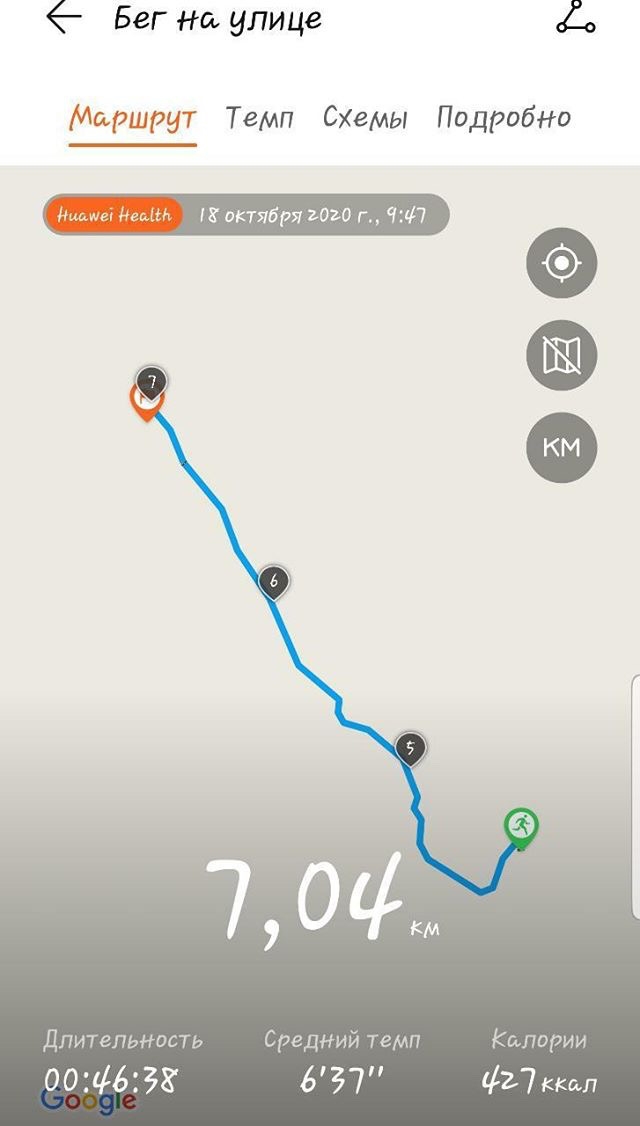Image resolution: width=640 pixels, height=1126 pixels.
Task: Center the map with the location button
Action: click(x=561, y=264)
